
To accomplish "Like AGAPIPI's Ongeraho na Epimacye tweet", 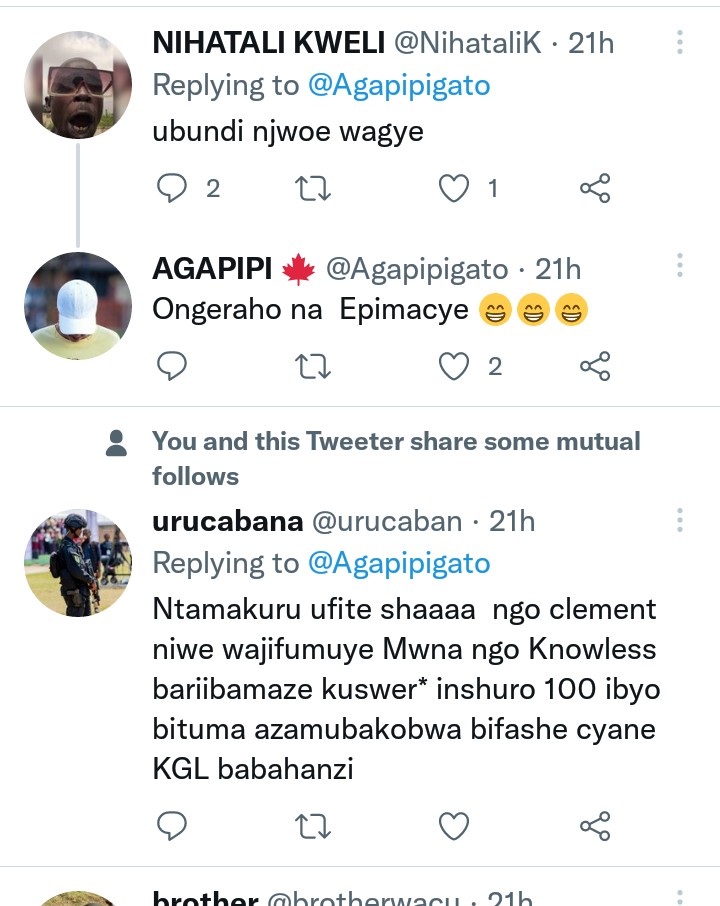I will pos(455,366).
